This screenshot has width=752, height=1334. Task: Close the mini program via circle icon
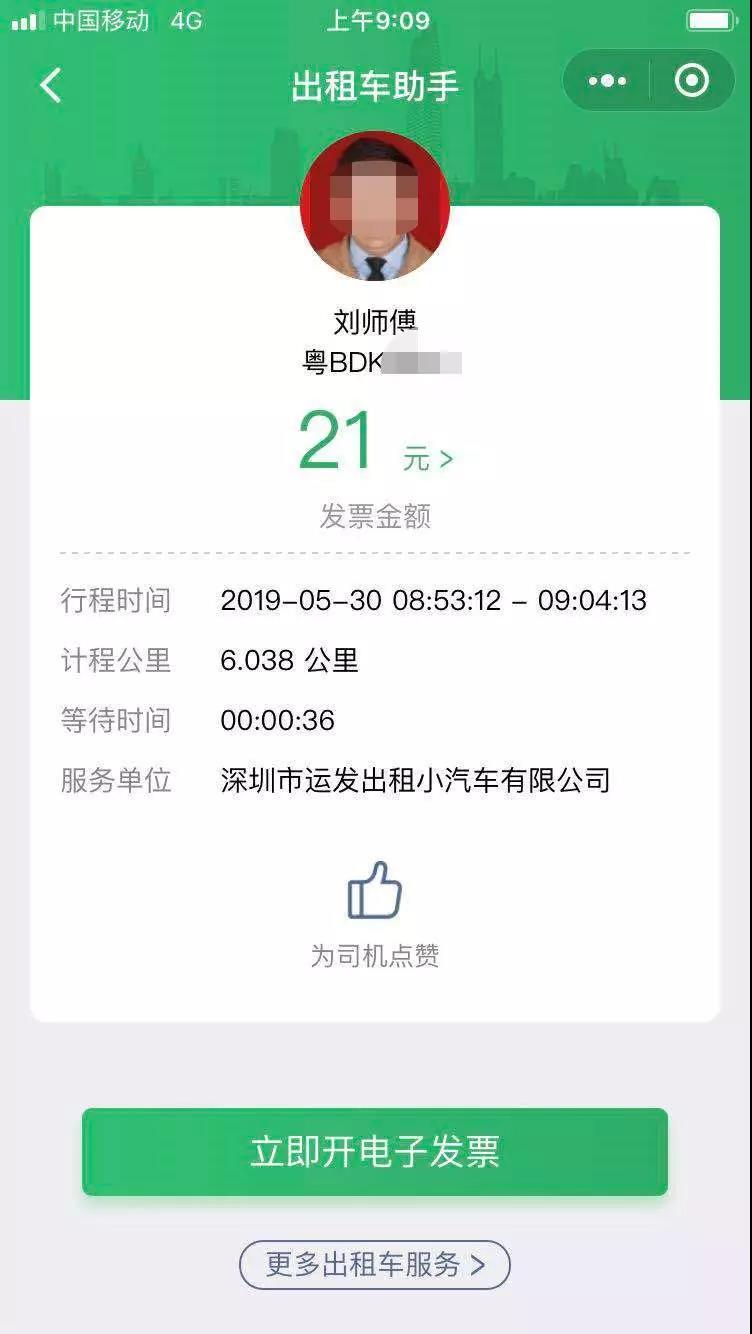[691, 81]
